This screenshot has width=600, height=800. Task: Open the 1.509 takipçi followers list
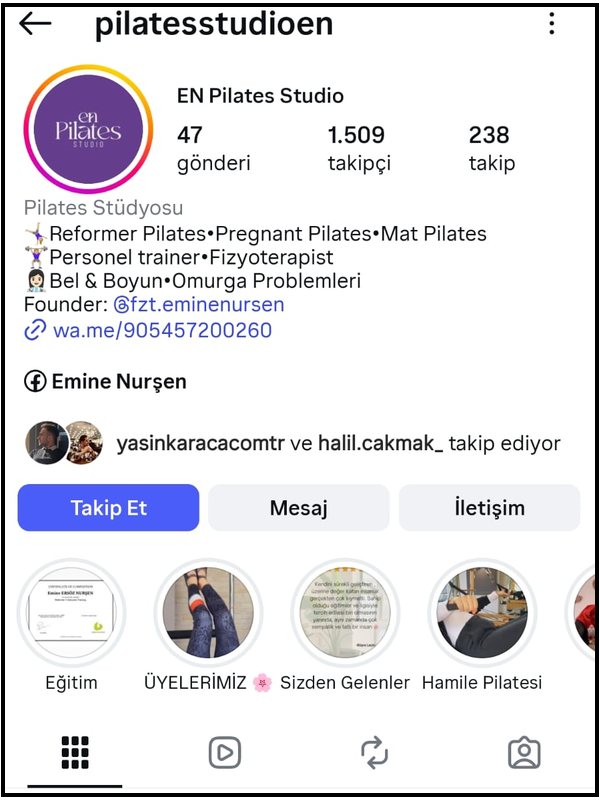tap(358, 147)
